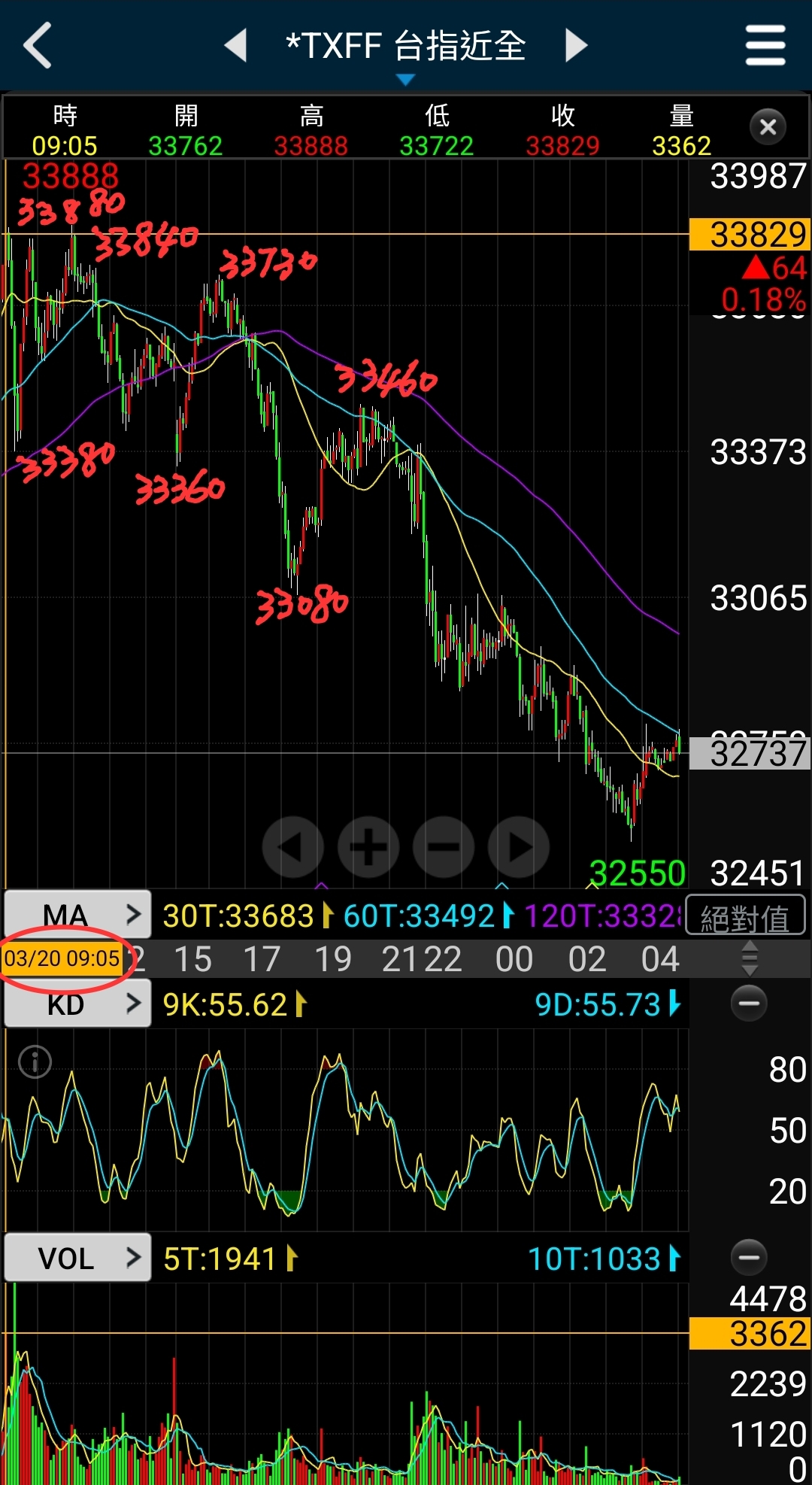Change the MA indicator selector
Viewport: 812px width, 1485px height.
pyautogui.click(x=78, y=915)
